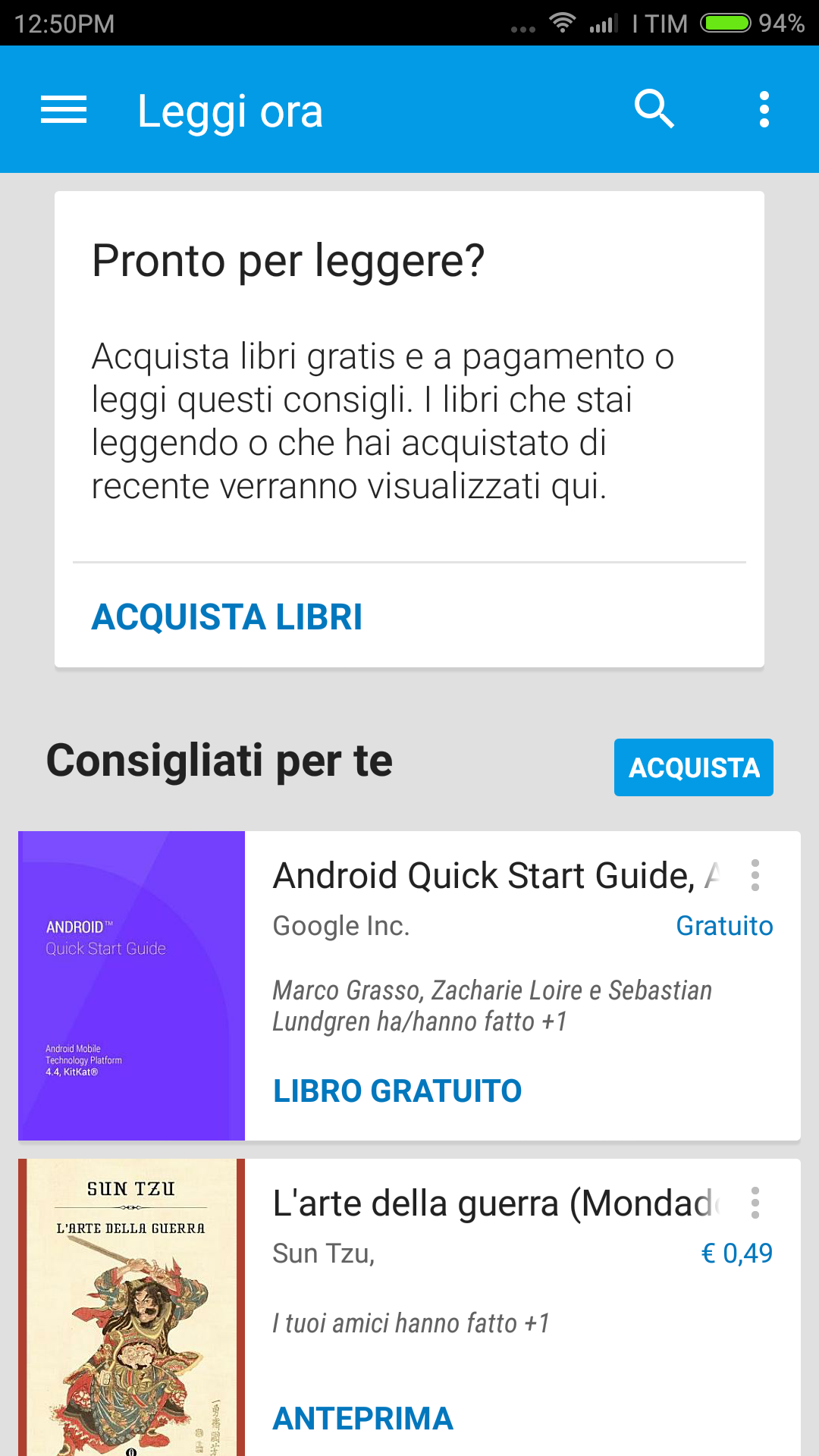Screen dimensions: 819x1456
Task: Get the book via LIBRO GRATUITO
Action: coord(397,1091)
